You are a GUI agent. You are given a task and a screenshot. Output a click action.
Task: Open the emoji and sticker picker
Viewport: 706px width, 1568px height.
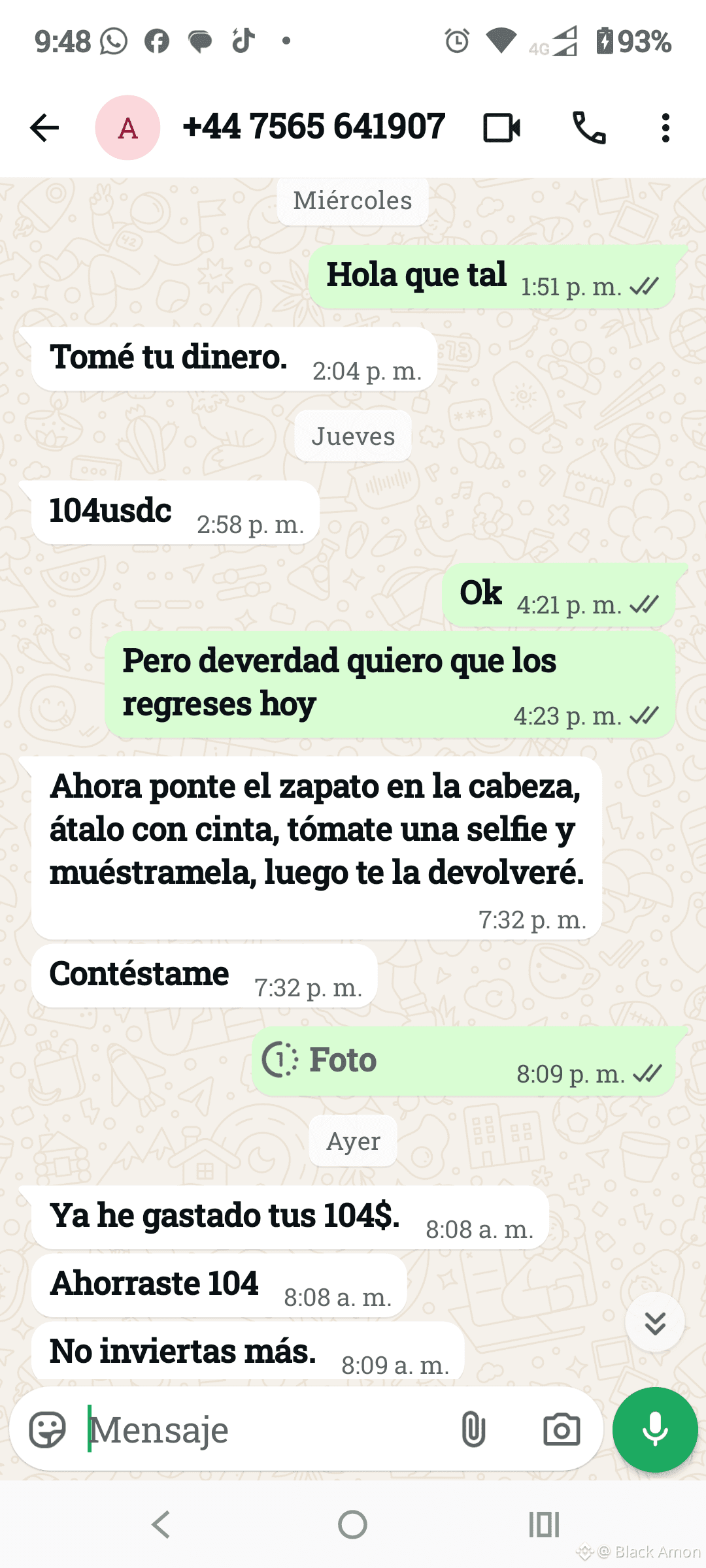pos(48,1429)
